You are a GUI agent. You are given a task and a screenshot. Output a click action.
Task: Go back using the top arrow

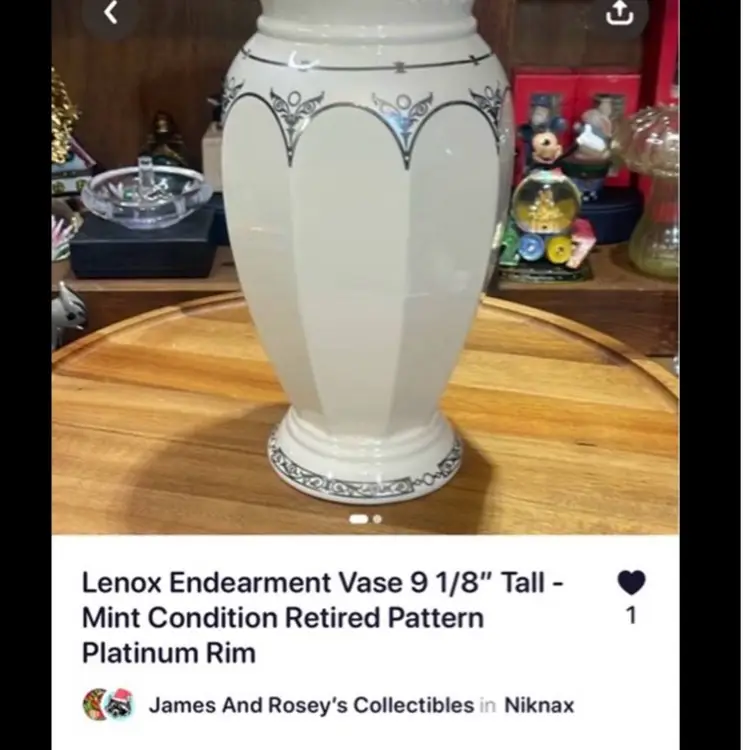click(111, 13)
